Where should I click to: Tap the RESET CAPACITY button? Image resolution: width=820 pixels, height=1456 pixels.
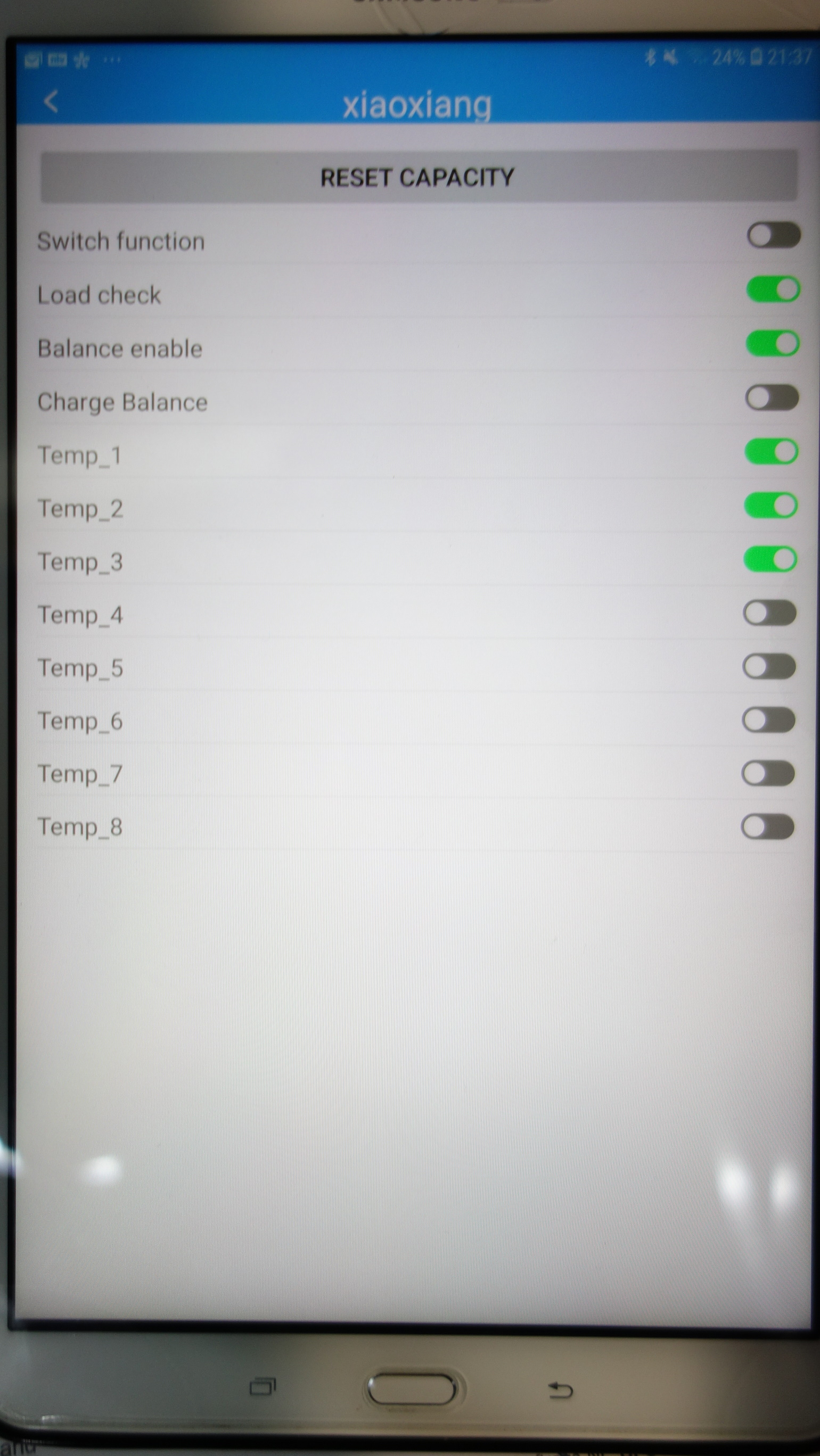tap(418, 177)
